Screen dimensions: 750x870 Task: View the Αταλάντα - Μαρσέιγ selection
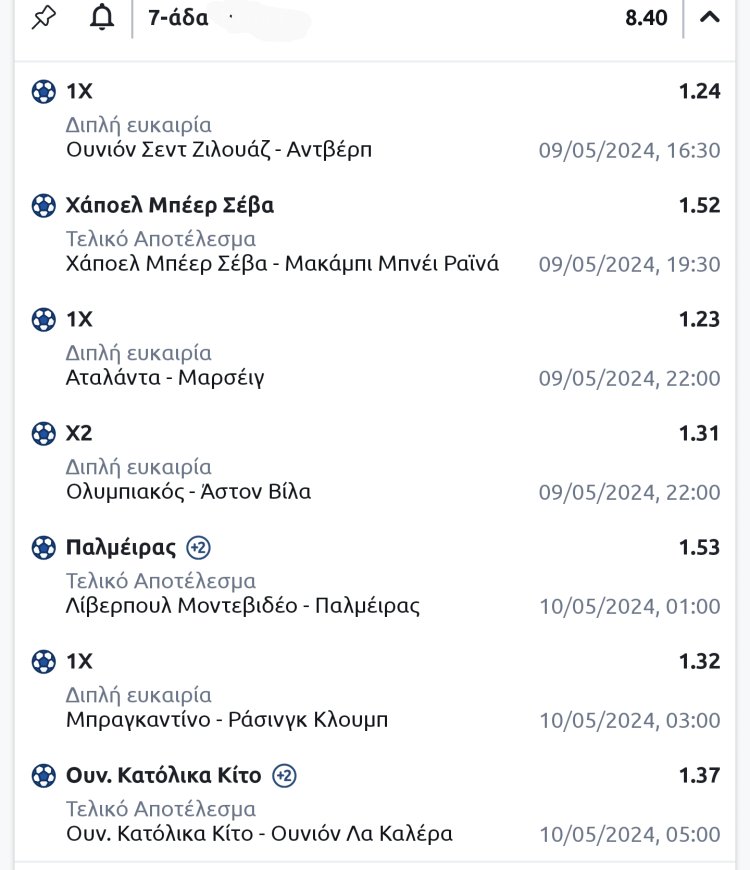(x=165, y=378)
